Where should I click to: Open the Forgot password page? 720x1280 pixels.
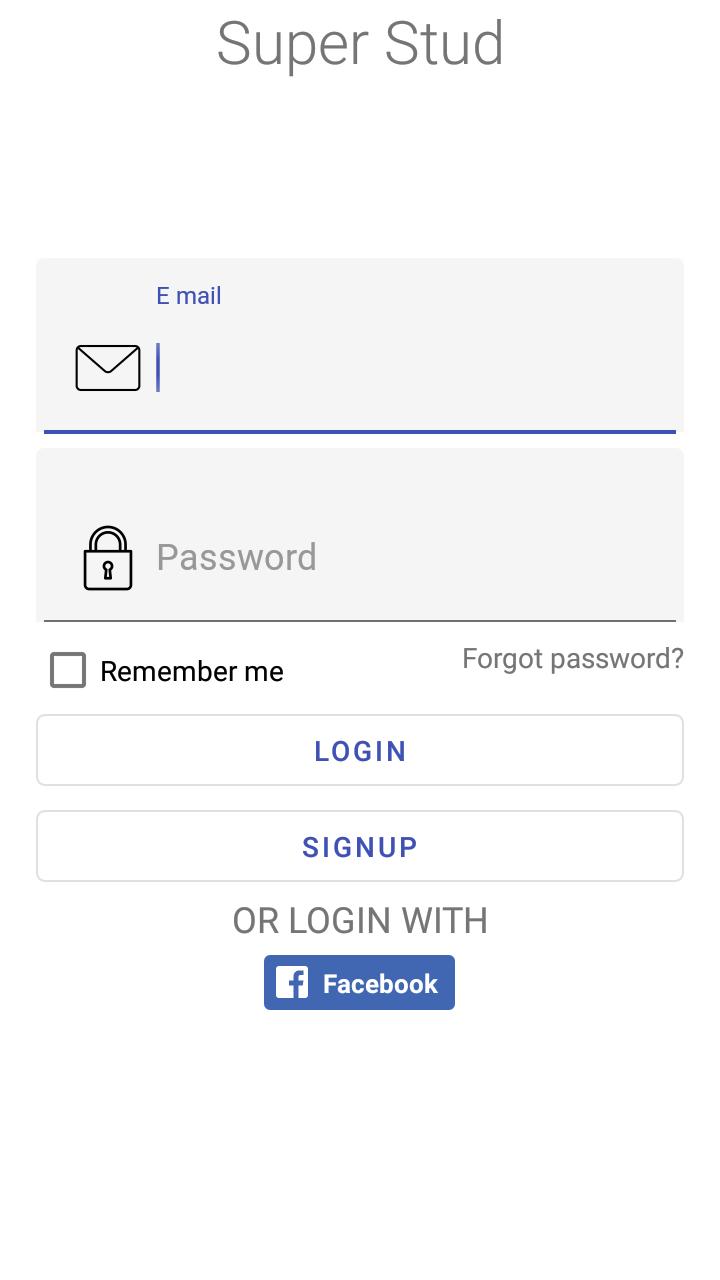tap(572, 658)
